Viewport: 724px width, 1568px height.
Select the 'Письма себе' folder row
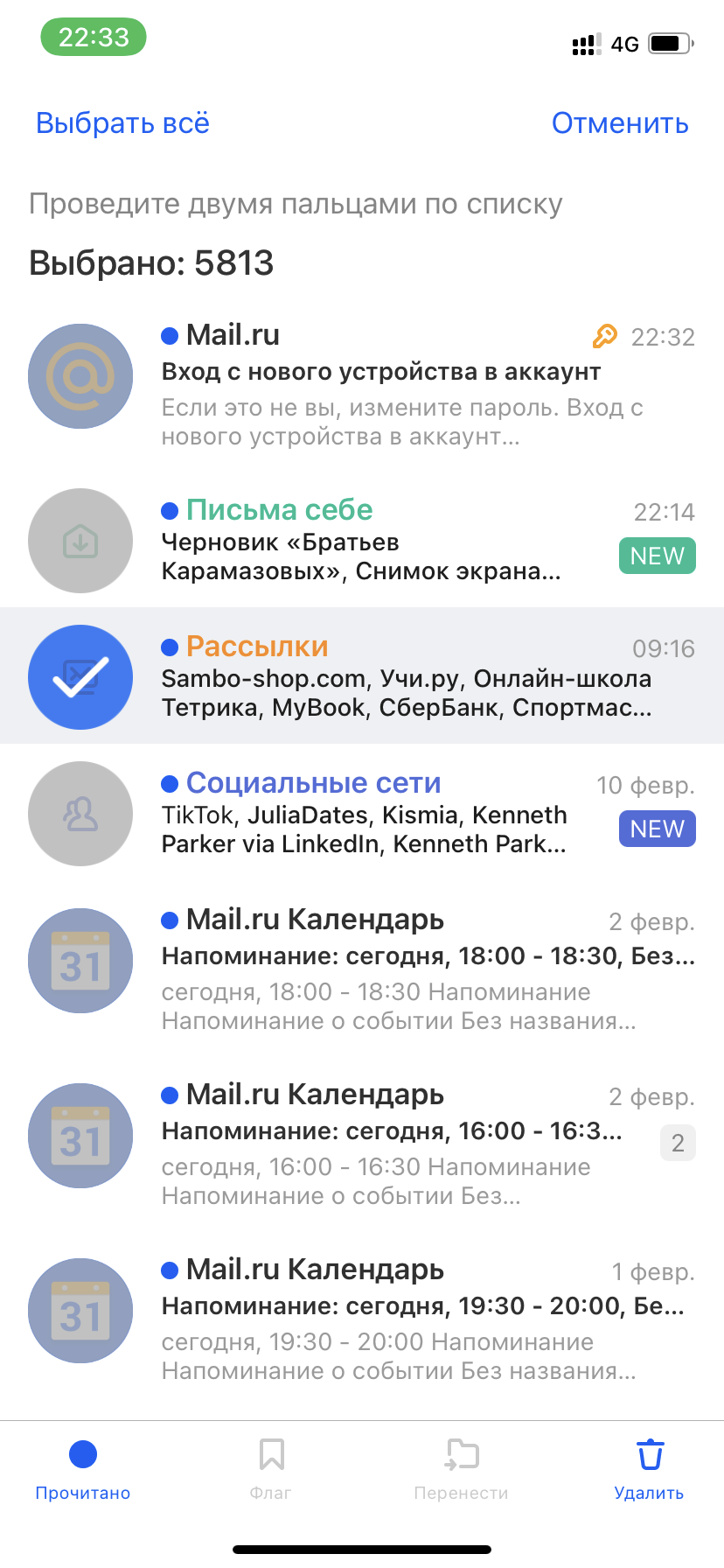[x=362, y=540]
